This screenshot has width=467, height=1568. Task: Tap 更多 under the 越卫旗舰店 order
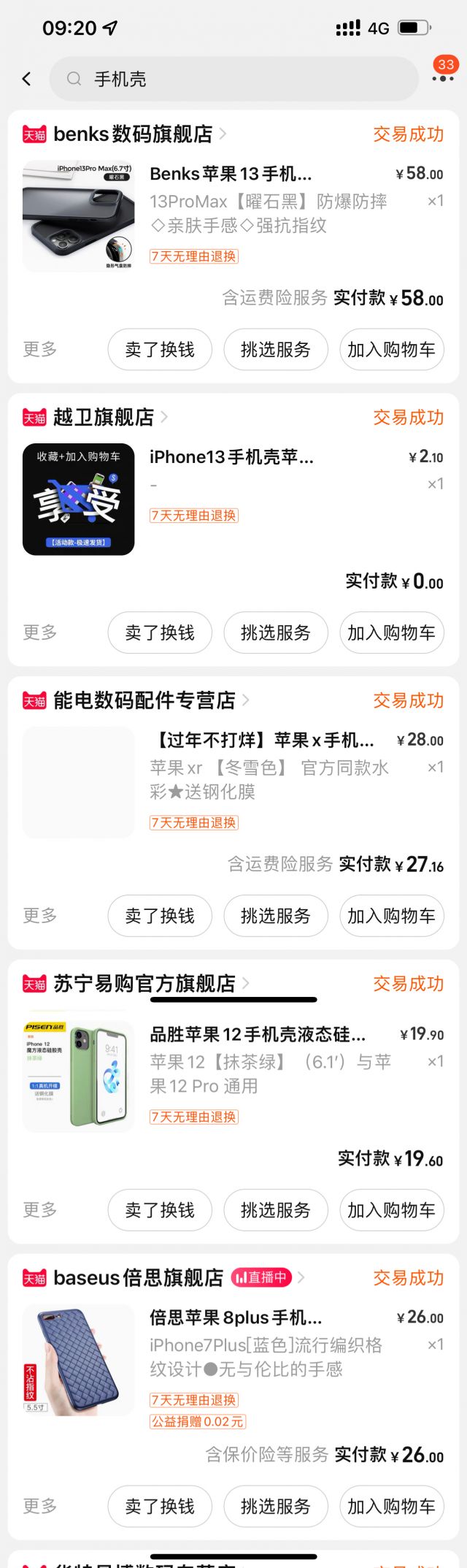40,632
